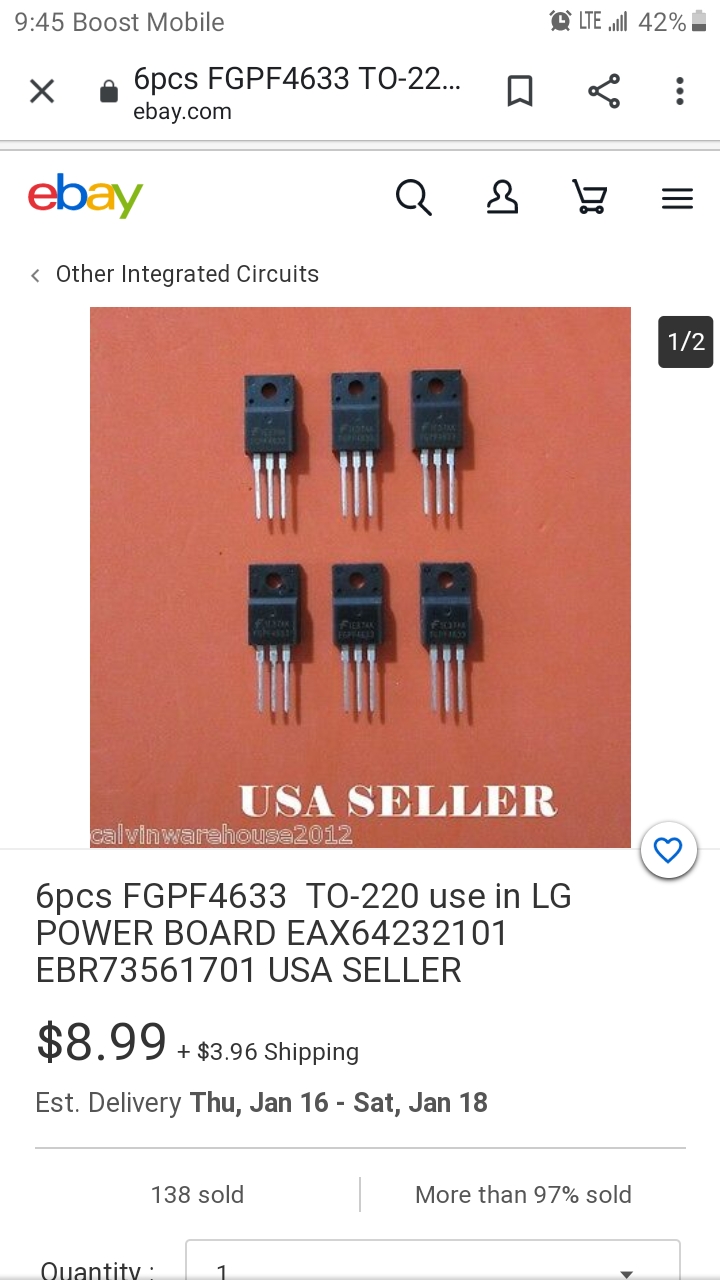The height and width of the screenshot is (1280, 720).
Task: Add this item to watchlist heart
Action: (x=667, y=850)
